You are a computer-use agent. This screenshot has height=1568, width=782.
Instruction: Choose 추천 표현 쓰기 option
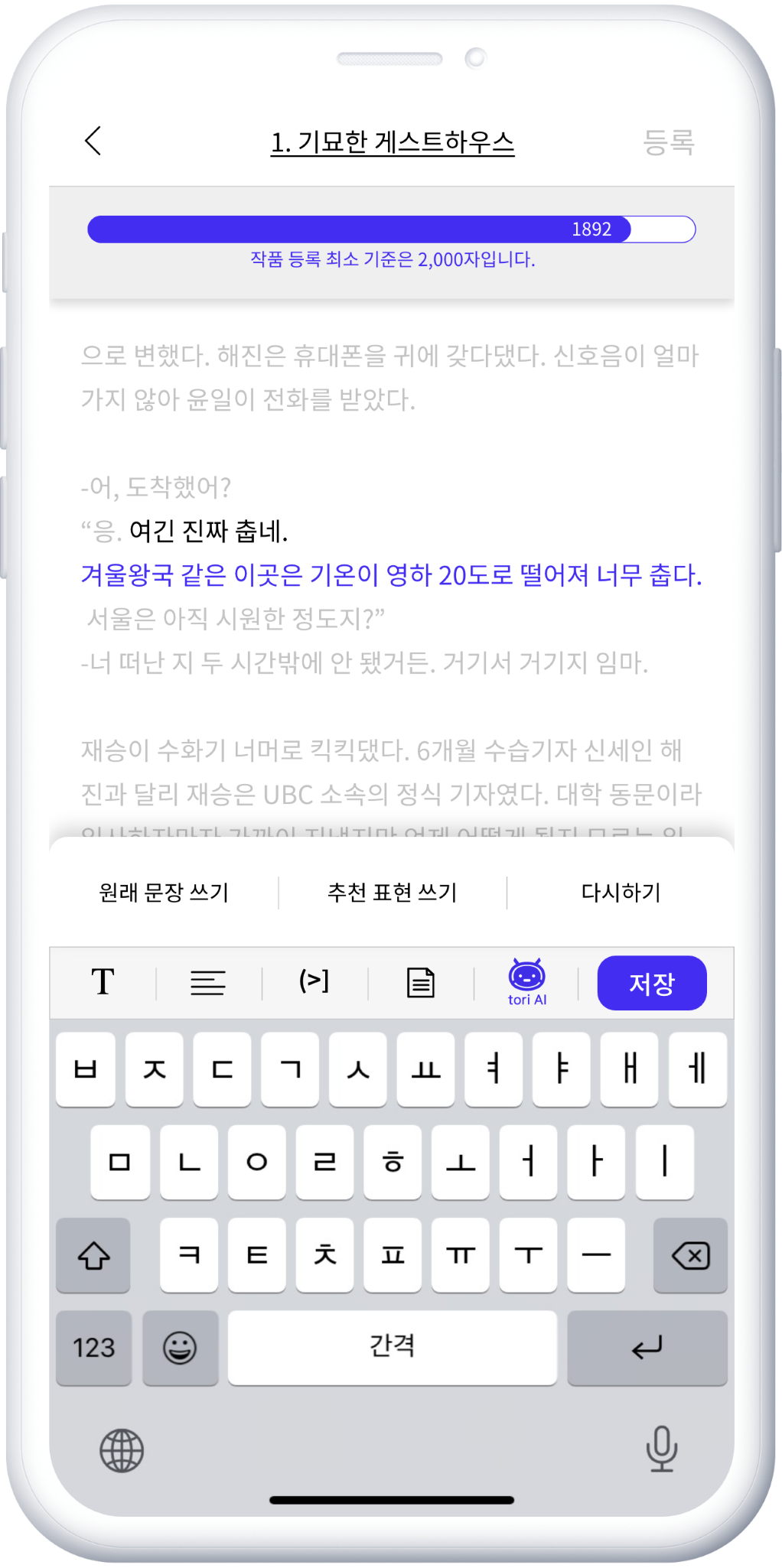point(392,893)
